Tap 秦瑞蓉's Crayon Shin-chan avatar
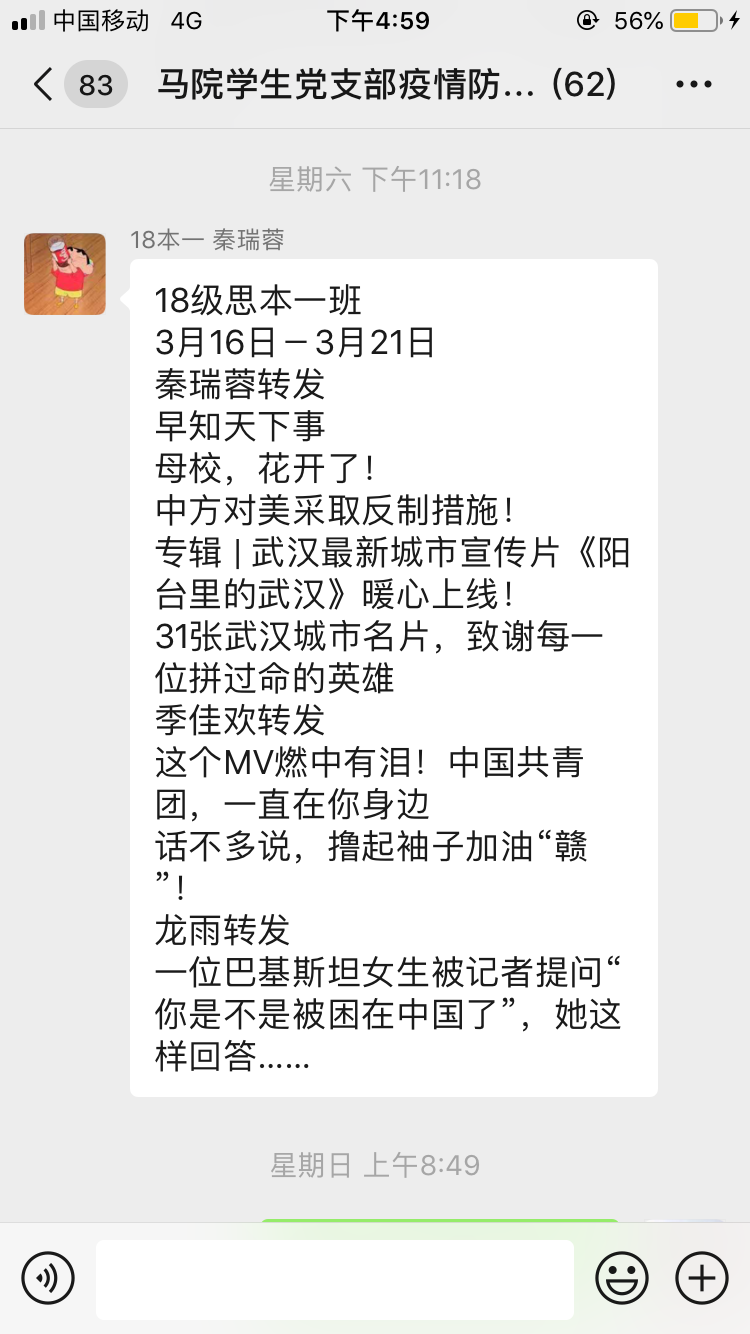Screen dimensions: 750x1334 [64, 274]
